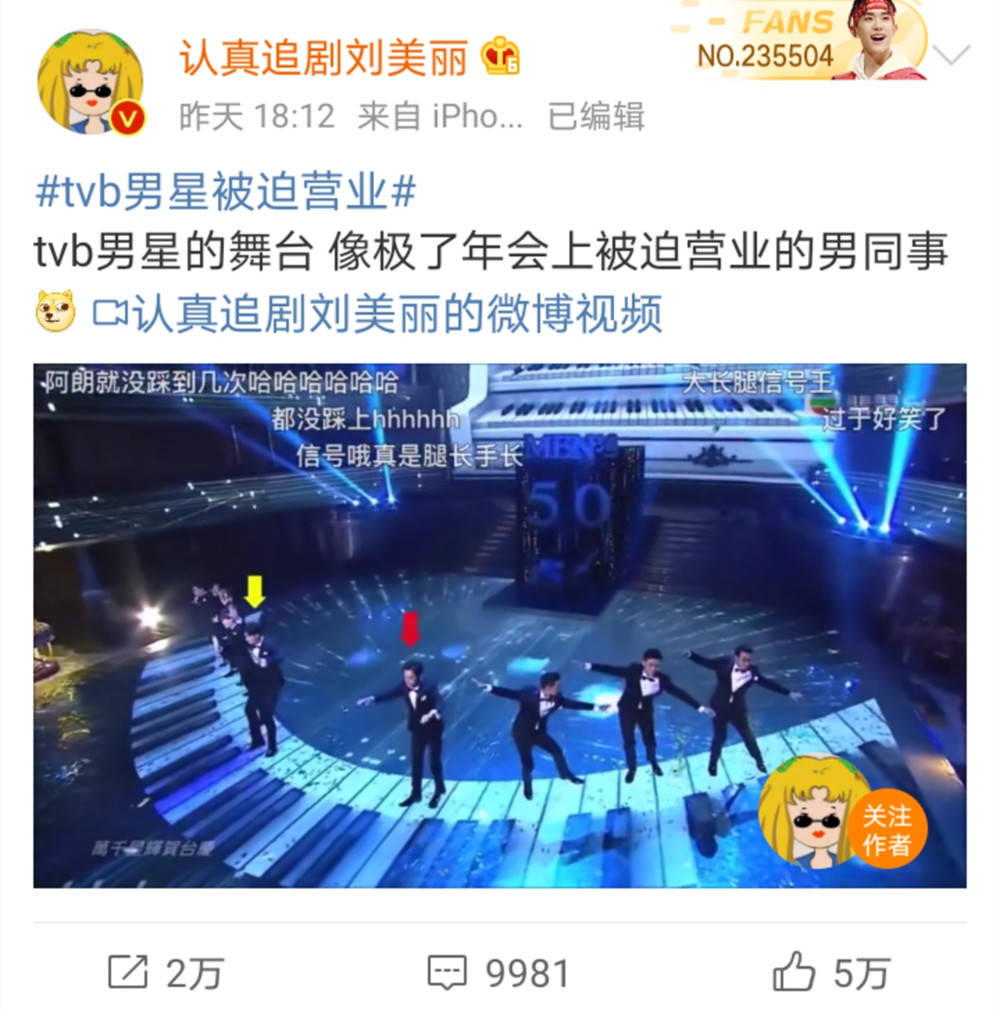1000x1010 pixels.
Task: Open the 9981 comments
Action: point(498,972)
